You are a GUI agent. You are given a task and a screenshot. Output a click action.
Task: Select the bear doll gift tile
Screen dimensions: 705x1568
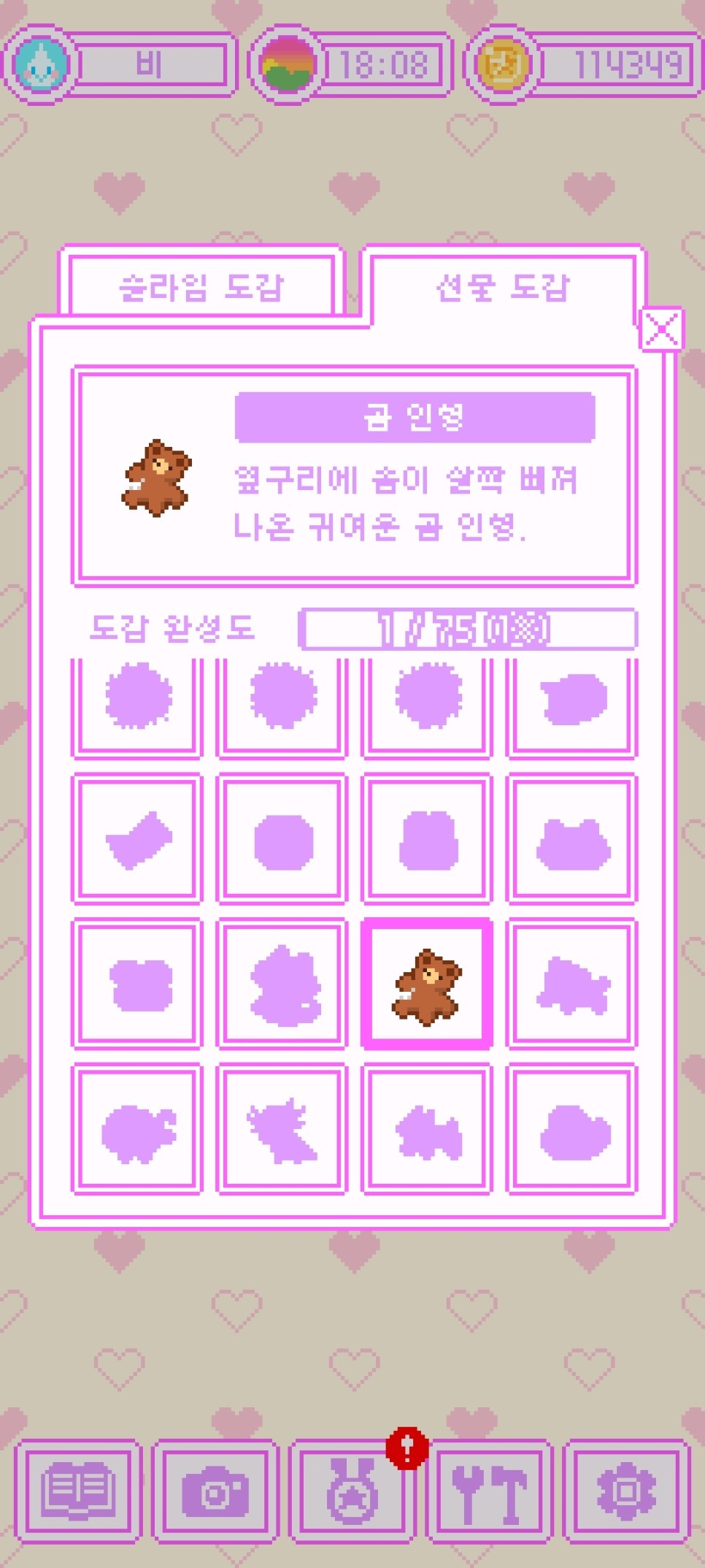427,984
